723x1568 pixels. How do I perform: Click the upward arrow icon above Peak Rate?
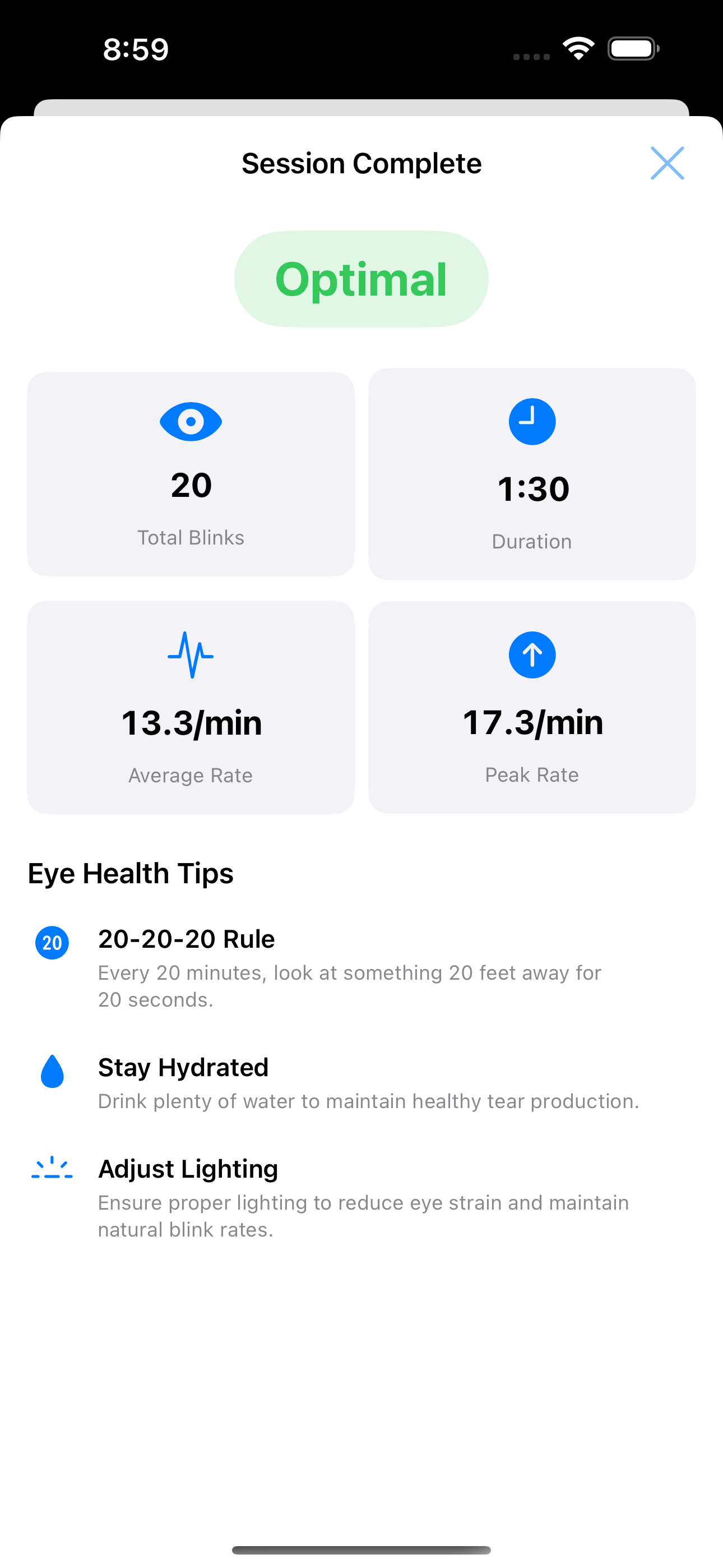(x=531, y=655)
